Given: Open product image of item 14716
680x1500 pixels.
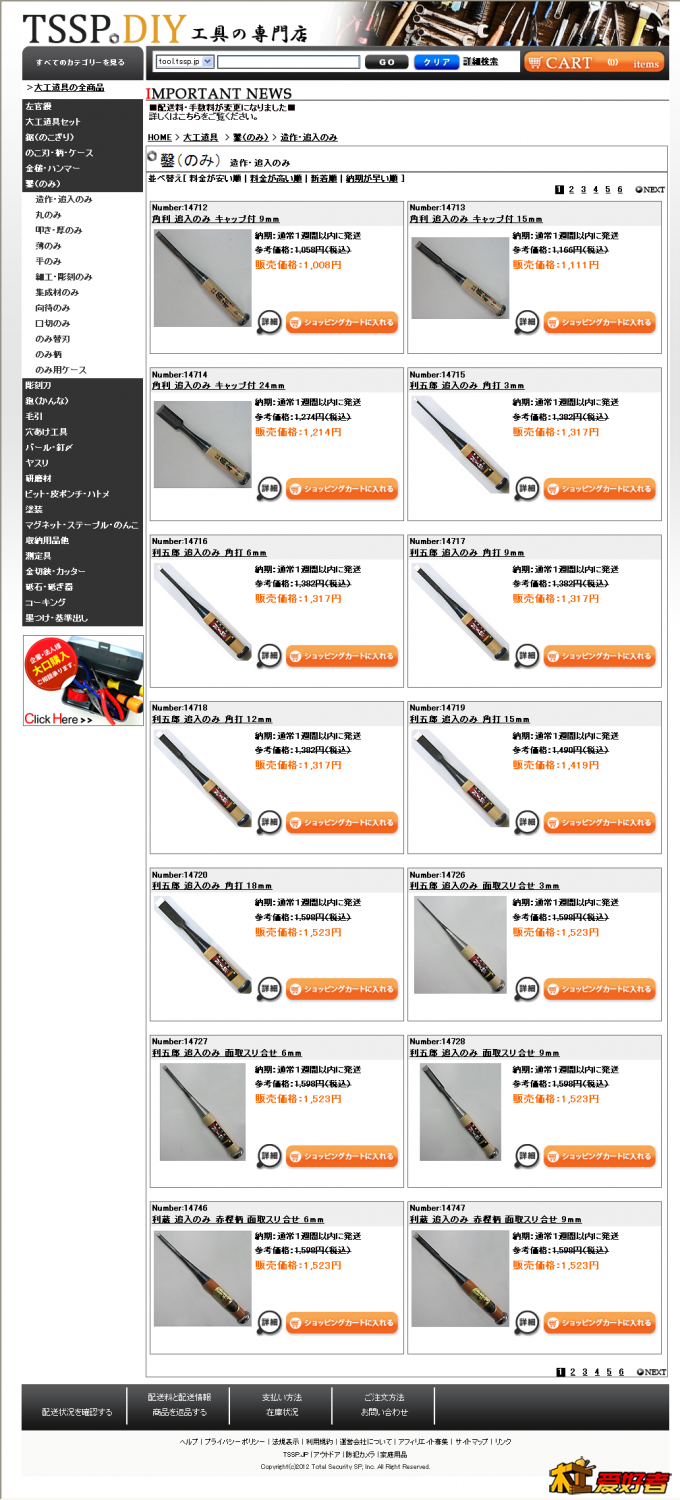Looking at the screenshot, I should point(203,612).
